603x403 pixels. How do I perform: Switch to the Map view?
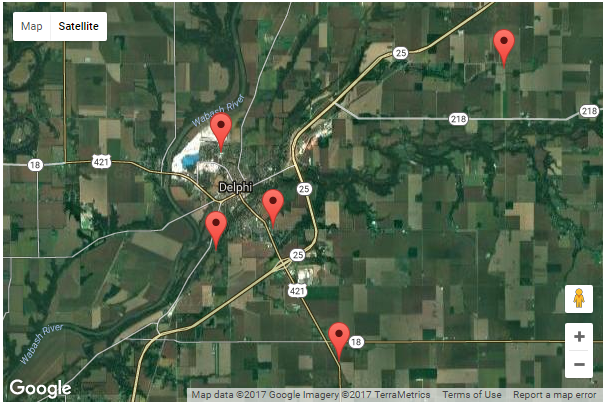[32, 26]
